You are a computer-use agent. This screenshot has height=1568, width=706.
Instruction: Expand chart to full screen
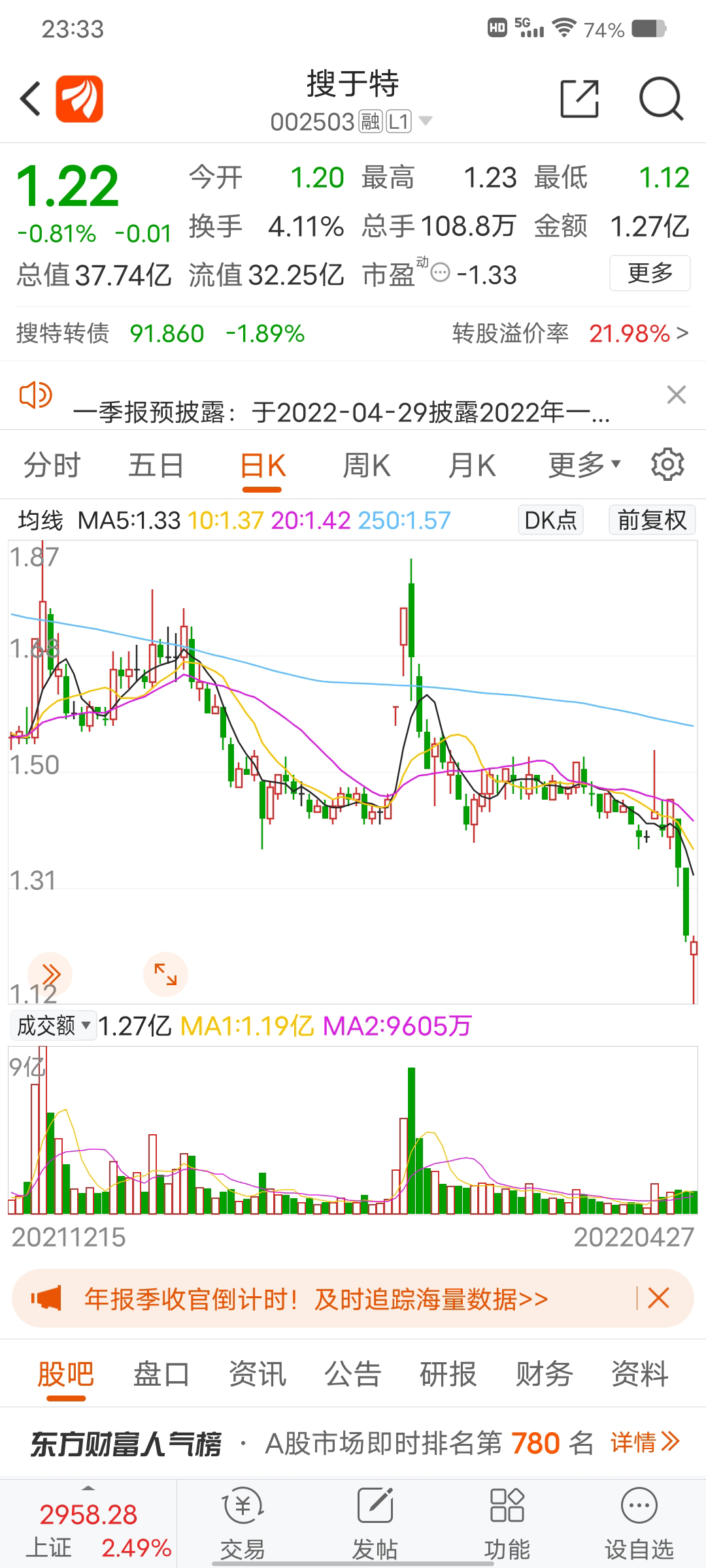click(x=165, y=974)
